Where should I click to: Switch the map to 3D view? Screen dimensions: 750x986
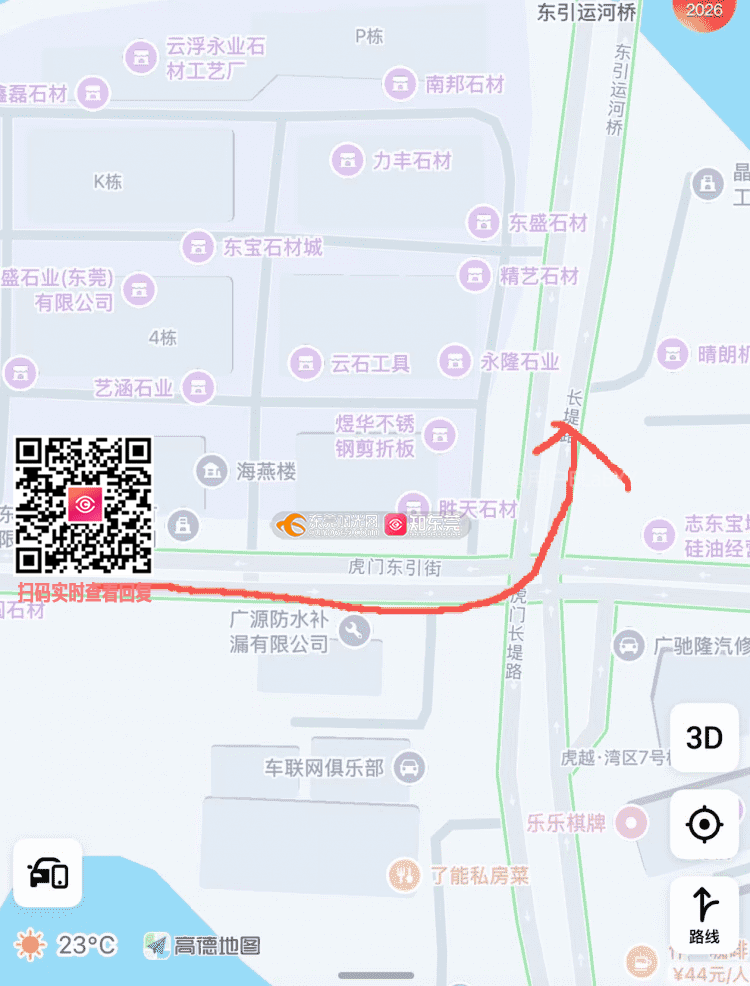[x=704, y=738]
